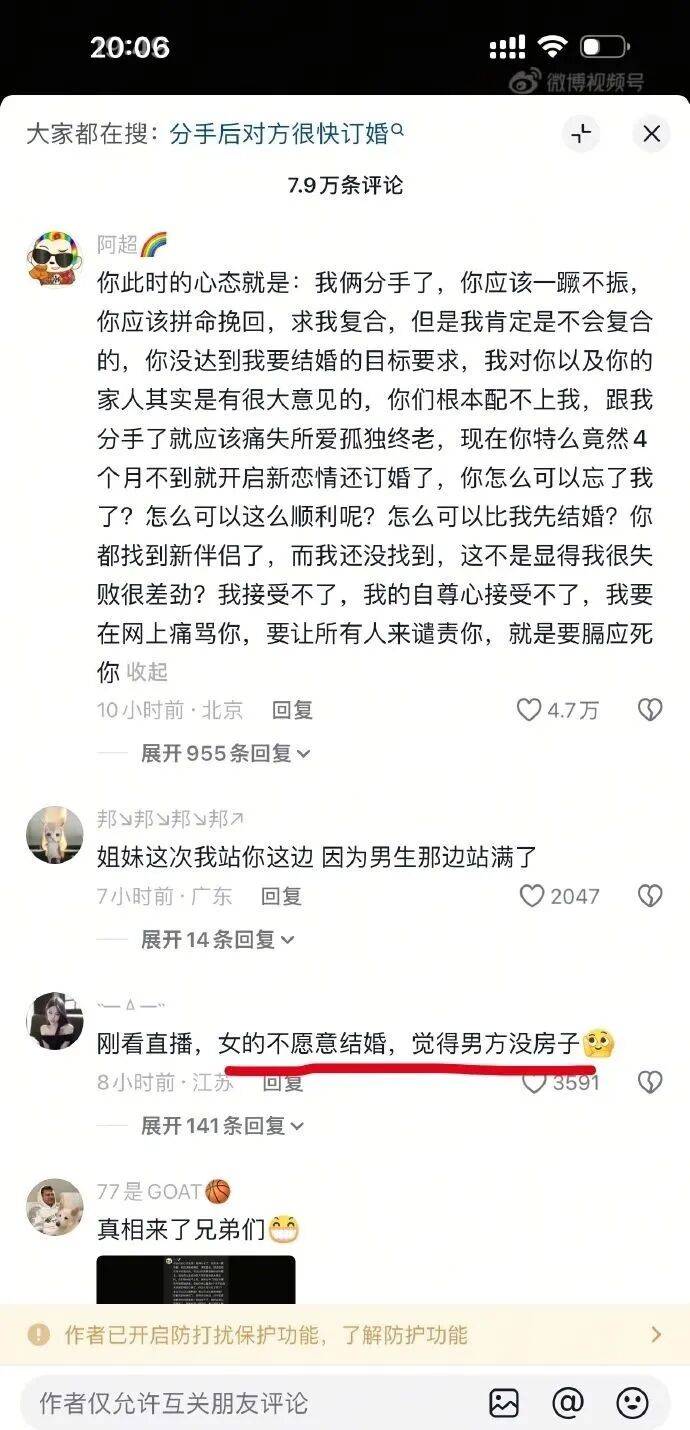The image size is (690, 1430).
Task: Like the 姐妹这次我站你这边 comment
Action: point(532,896)
